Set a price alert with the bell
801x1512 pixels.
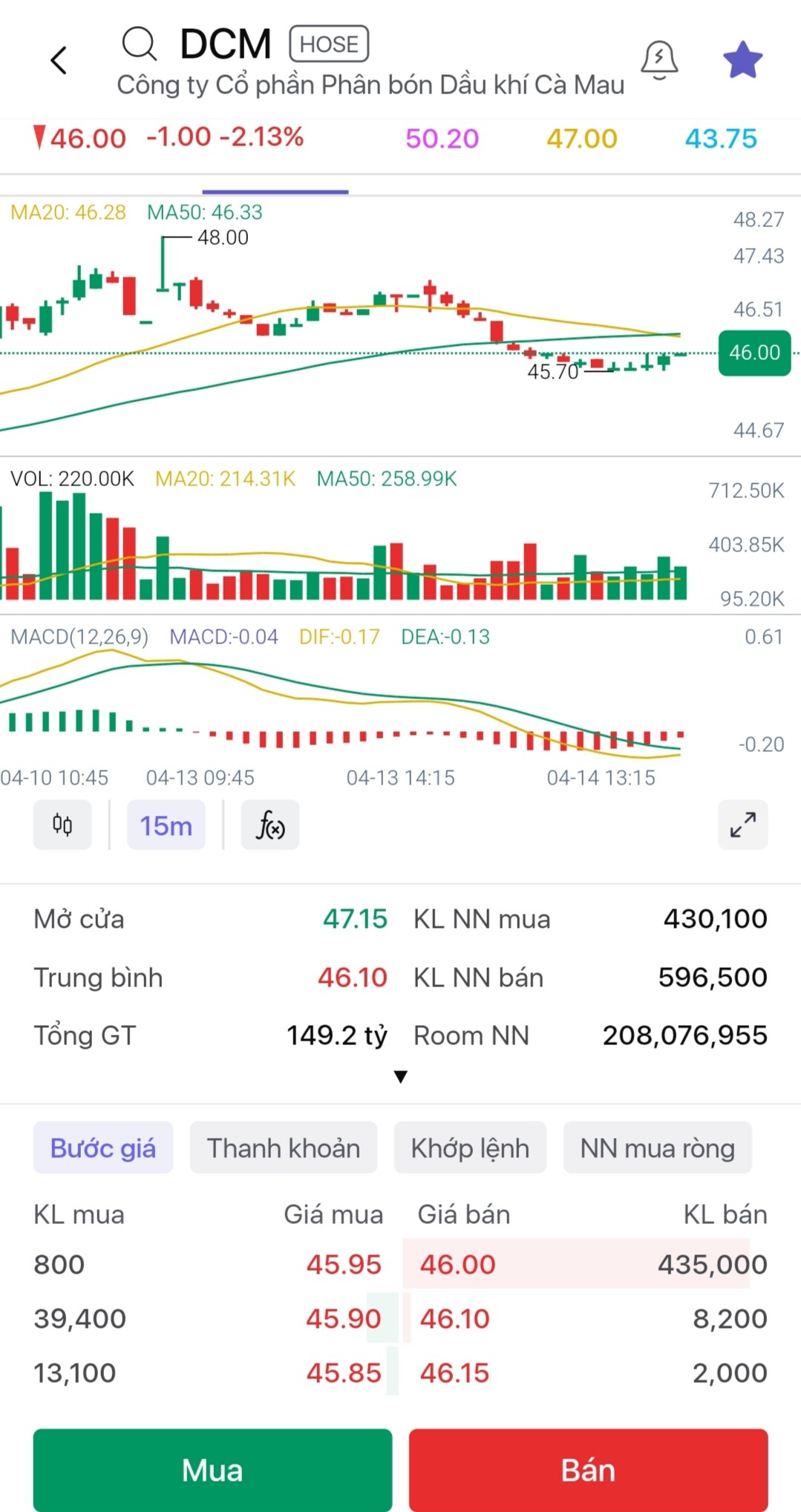659,59
